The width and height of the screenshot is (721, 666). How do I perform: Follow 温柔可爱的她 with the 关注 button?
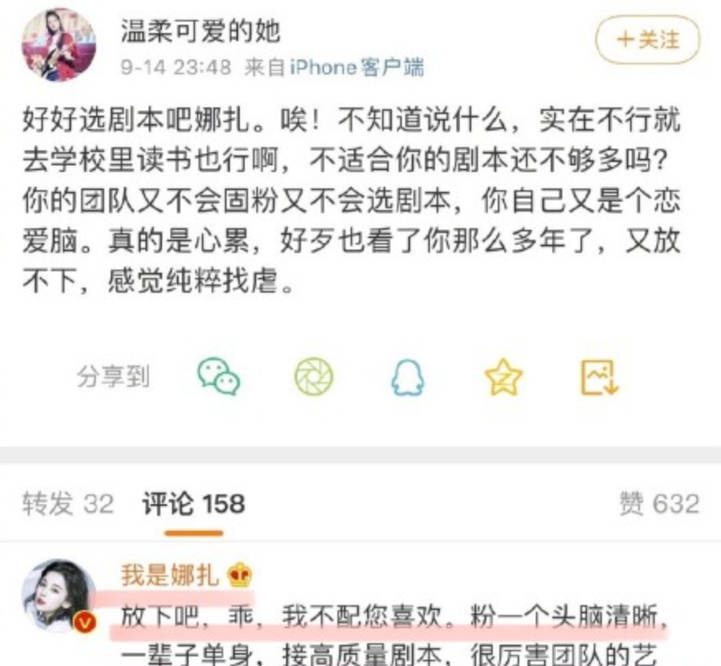tap(647, 41)
